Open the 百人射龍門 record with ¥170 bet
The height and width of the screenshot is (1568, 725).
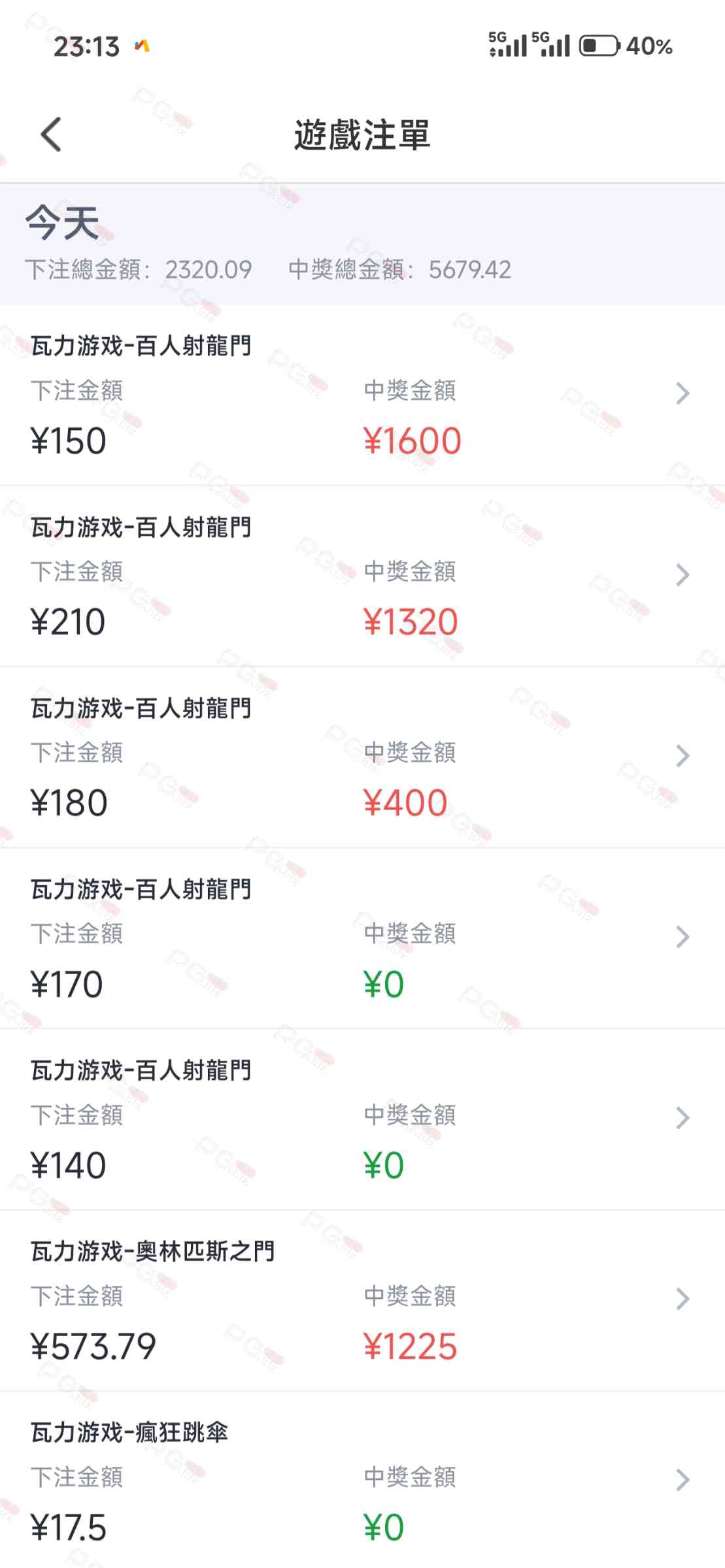682,937
